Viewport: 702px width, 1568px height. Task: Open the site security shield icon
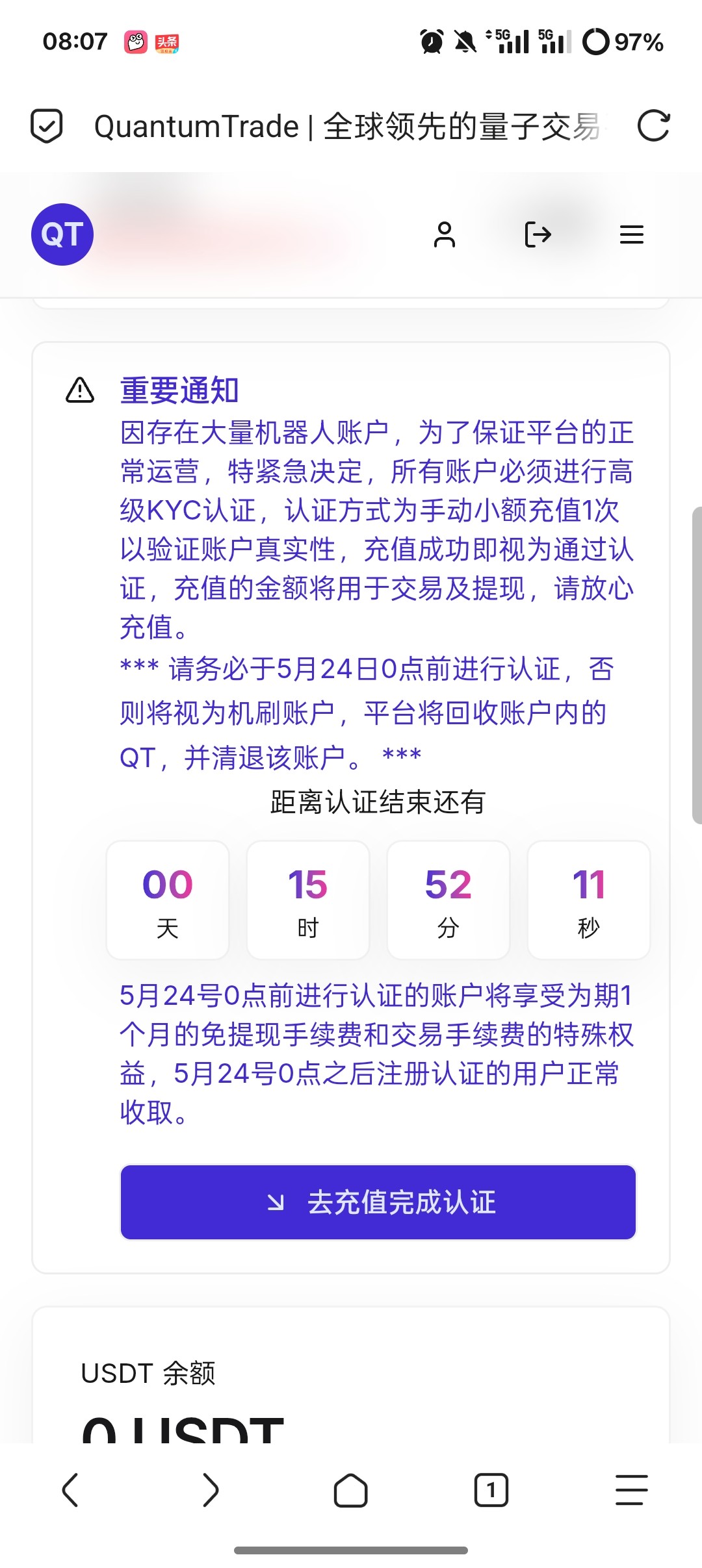click(47, 126)
